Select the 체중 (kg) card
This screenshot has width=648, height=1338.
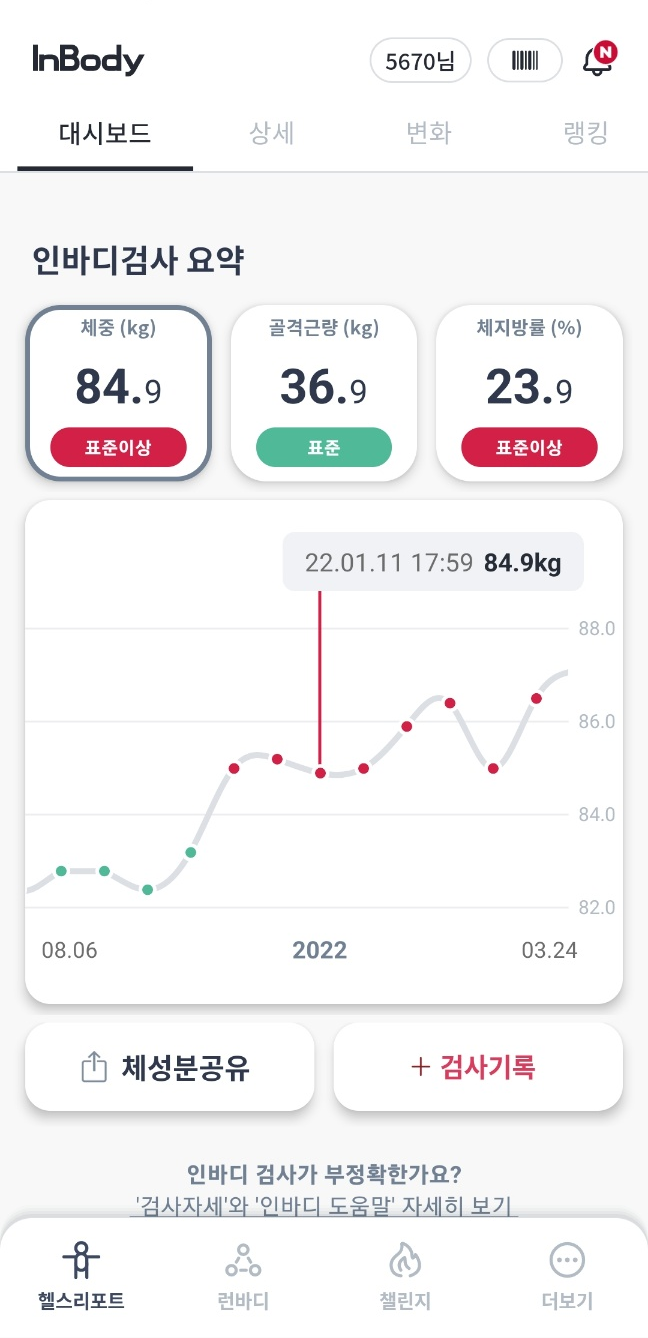[119, 393]
